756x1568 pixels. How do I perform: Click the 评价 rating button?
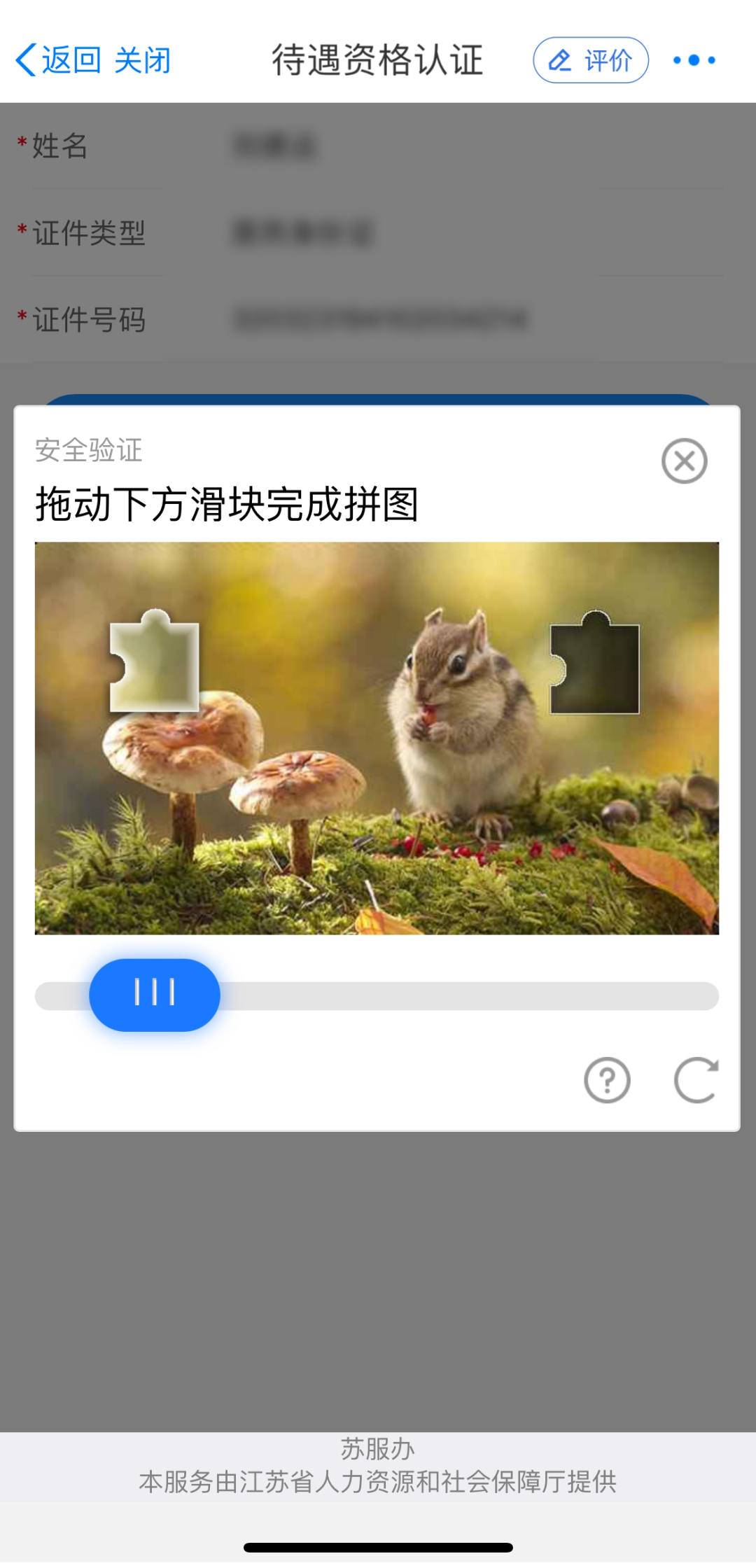(590, 60)
